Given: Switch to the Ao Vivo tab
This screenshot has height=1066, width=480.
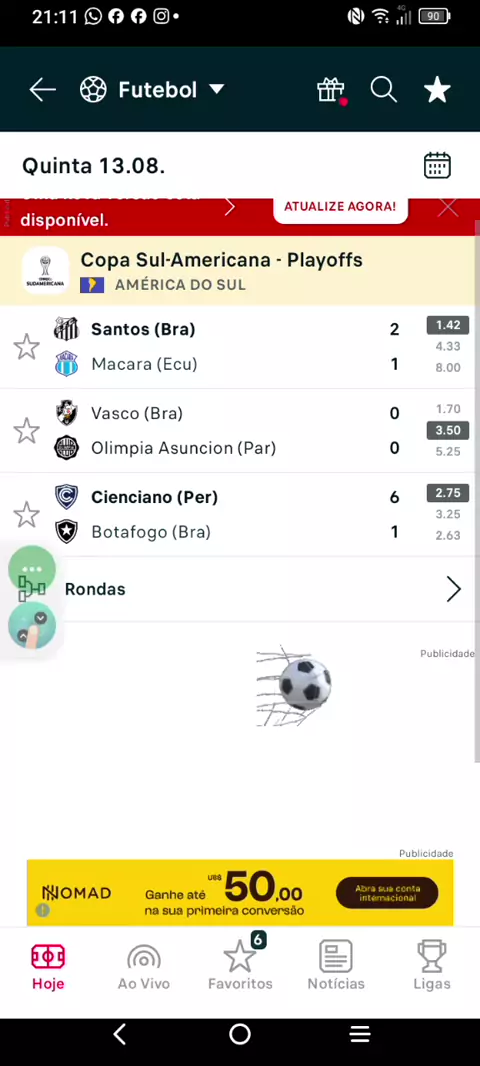Looking at the screenshot, I should [x=143, y=967].
